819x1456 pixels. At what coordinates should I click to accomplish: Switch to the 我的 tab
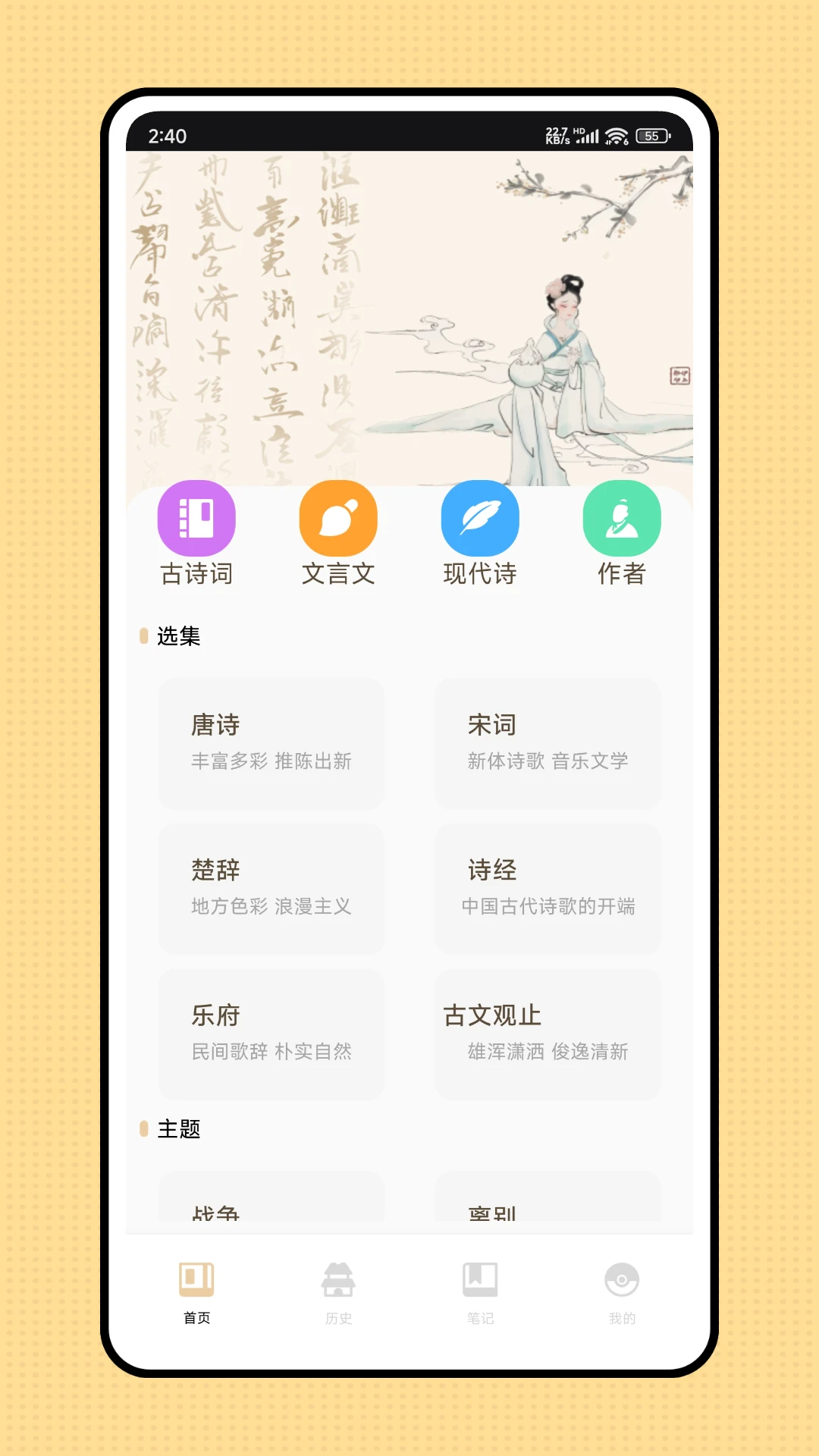(622, 1293)
